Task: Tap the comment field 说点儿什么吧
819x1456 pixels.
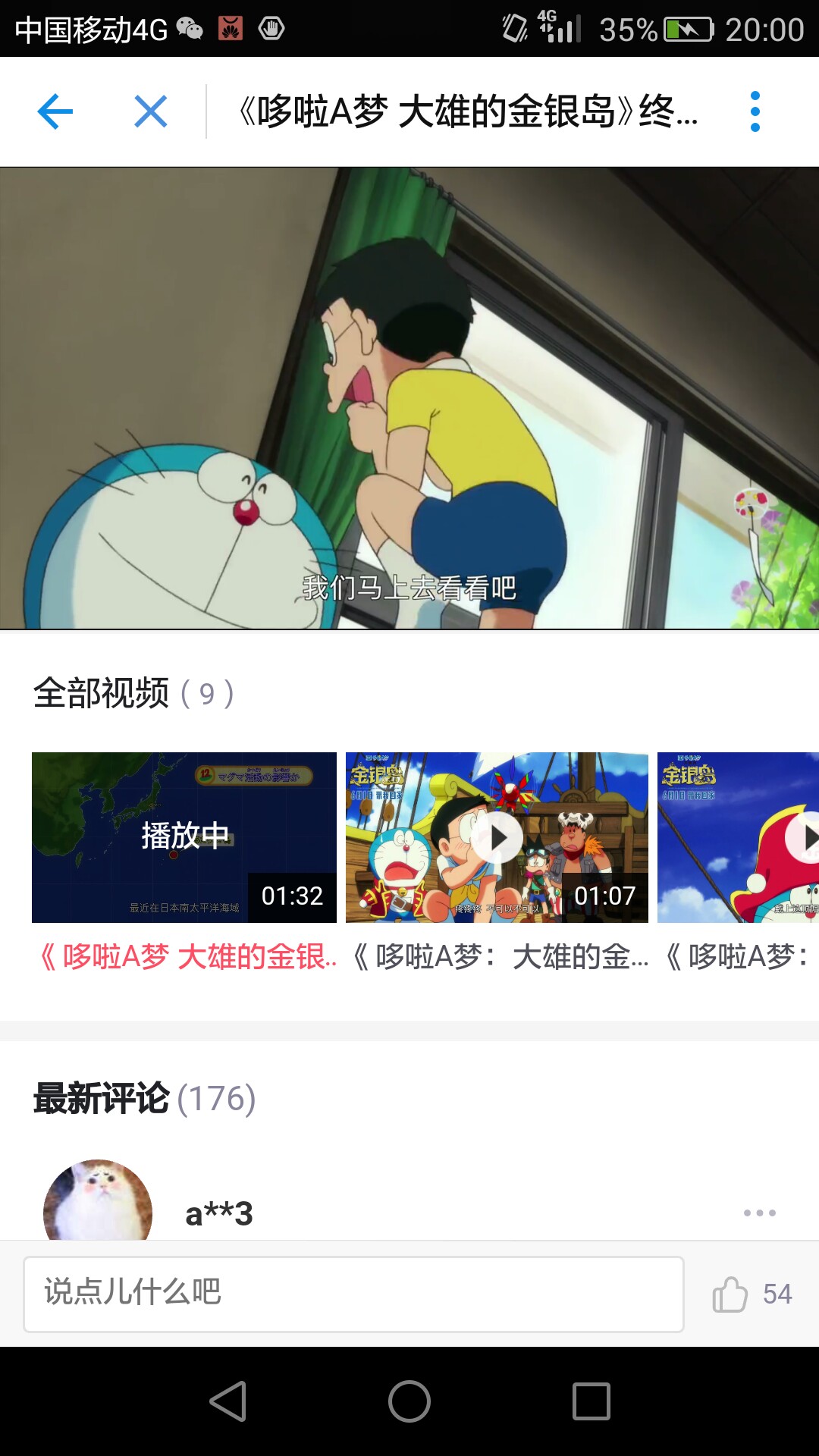Action: [353, 1294]
